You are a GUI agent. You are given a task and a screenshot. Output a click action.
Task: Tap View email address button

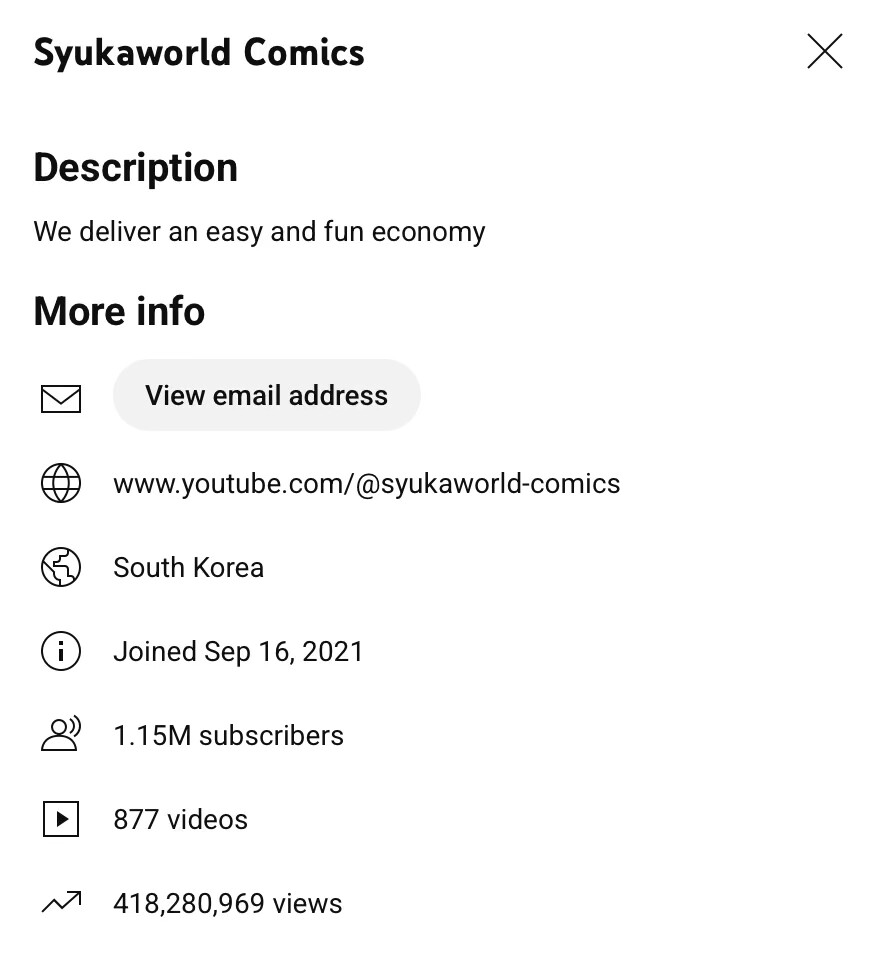tap(266, 395)
